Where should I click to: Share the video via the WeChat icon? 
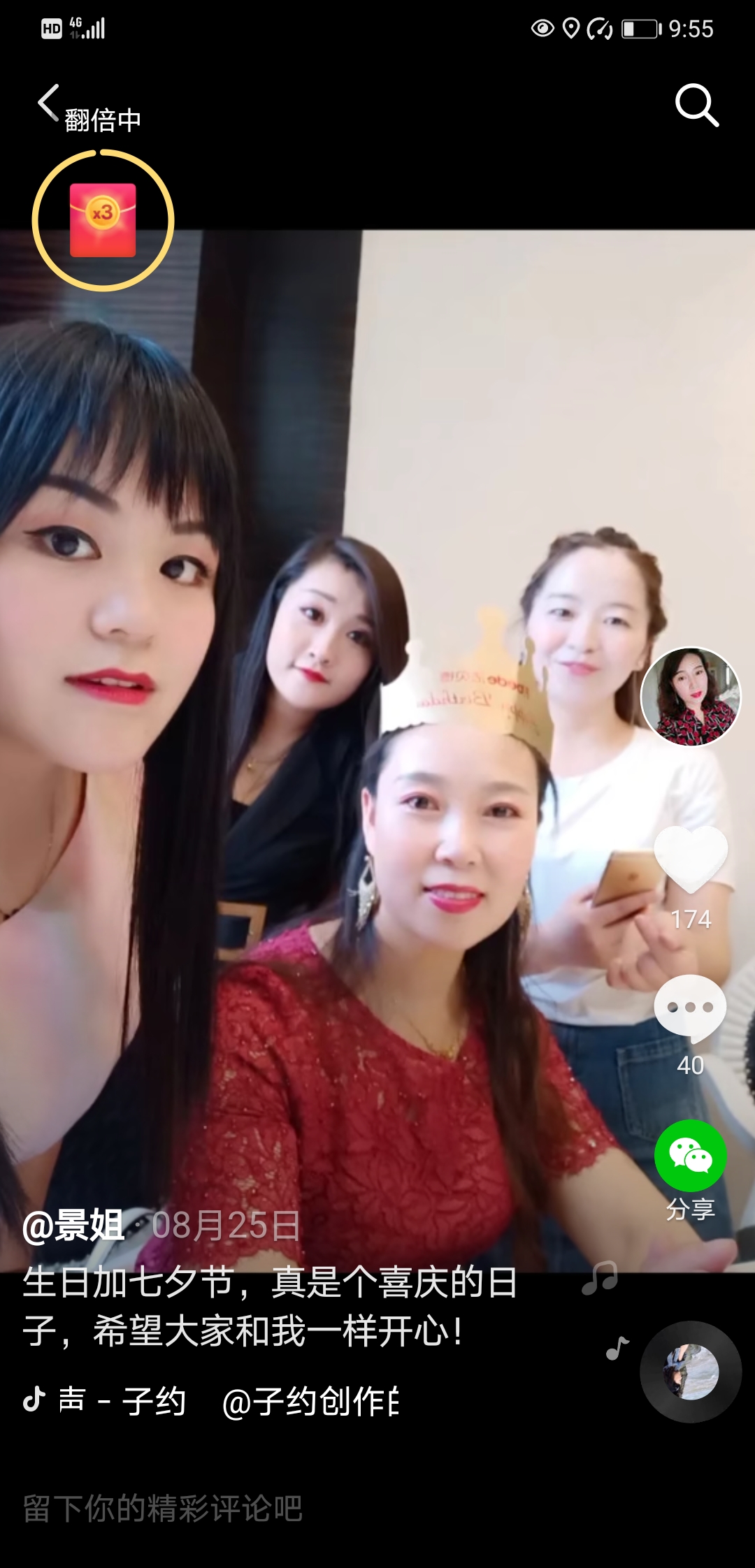click(x=691, y=1155)
